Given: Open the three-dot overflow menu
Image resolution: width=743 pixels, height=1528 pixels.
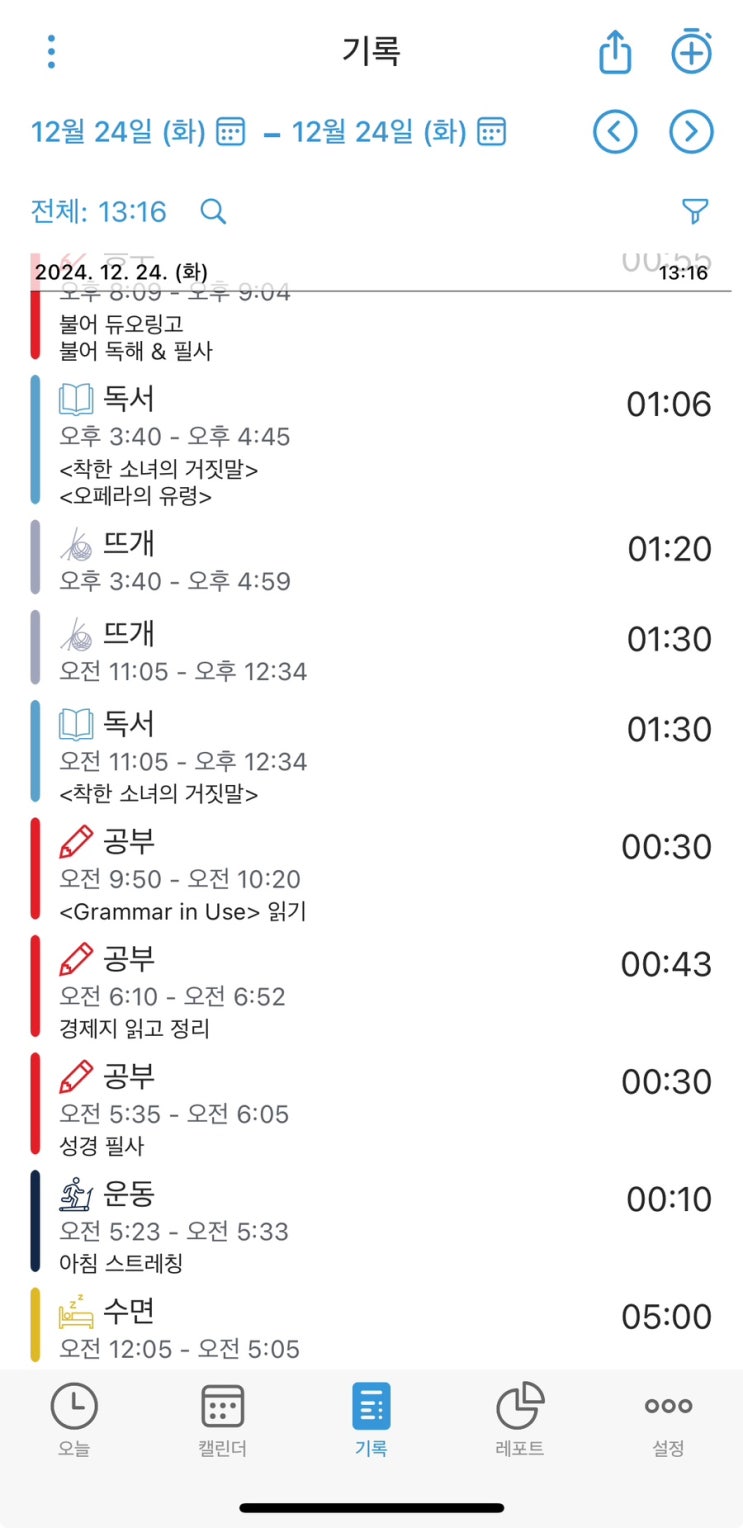Looking at the screenshot, I should (x=51, y=52).
